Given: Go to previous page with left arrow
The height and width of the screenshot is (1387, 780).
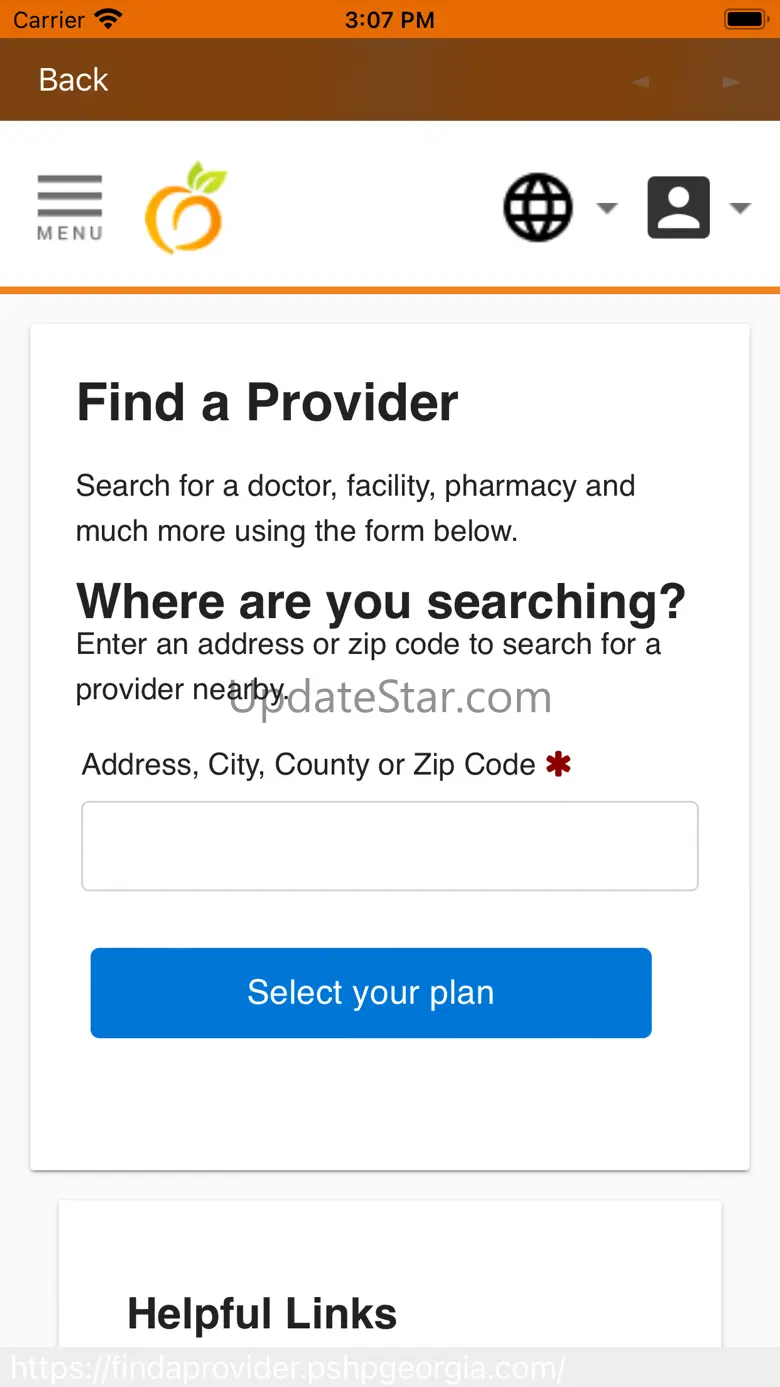Looking at the screenshot, I should pyautogui.click(x=641, y=81).
